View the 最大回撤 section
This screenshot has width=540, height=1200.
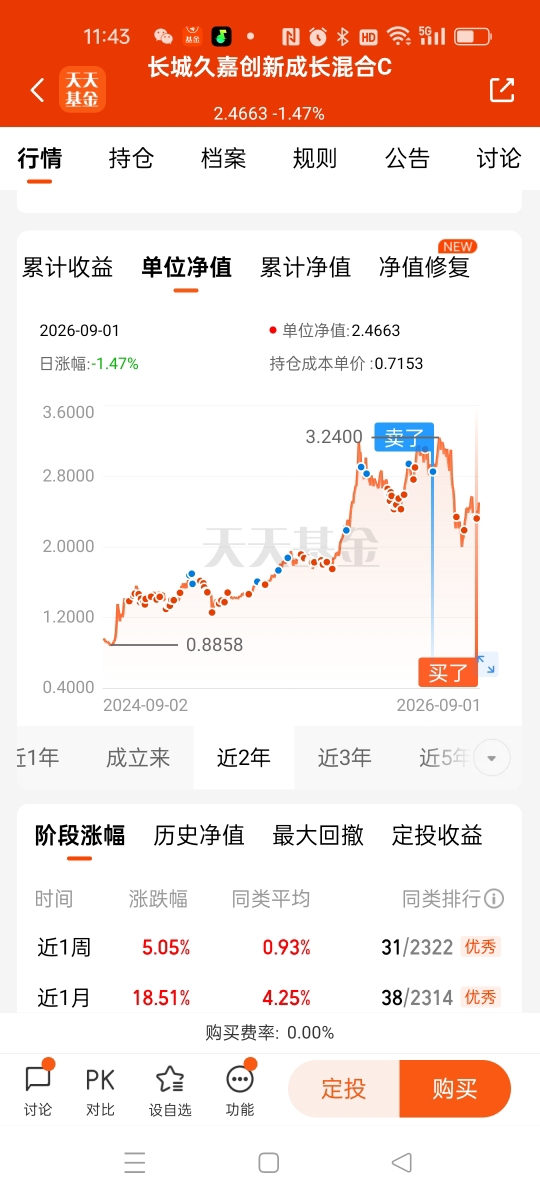pyautogui.click(x=318, y=835)
